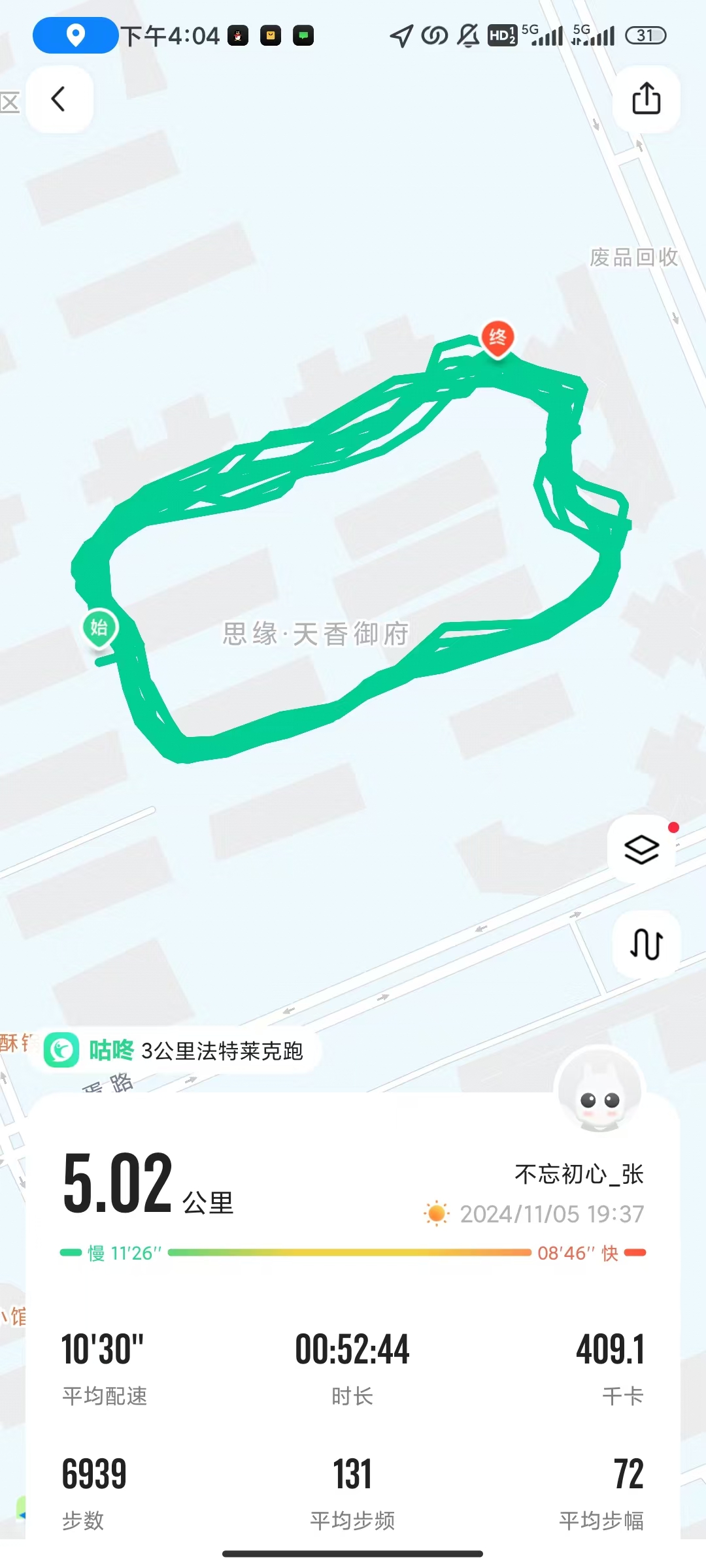This screenshot has height=1568, width=706.
Task: Tap the green 始 start marker
Action: click(x=99, y=628)
